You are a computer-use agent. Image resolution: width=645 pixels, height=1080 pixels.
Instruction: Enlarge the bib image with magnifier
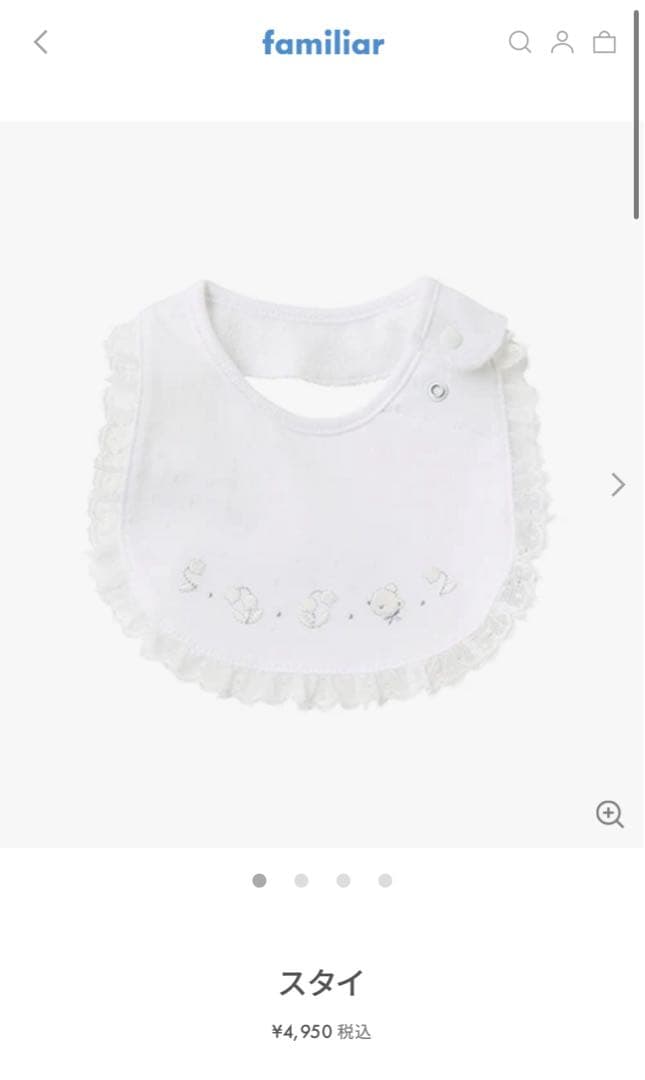click(609, 814)
